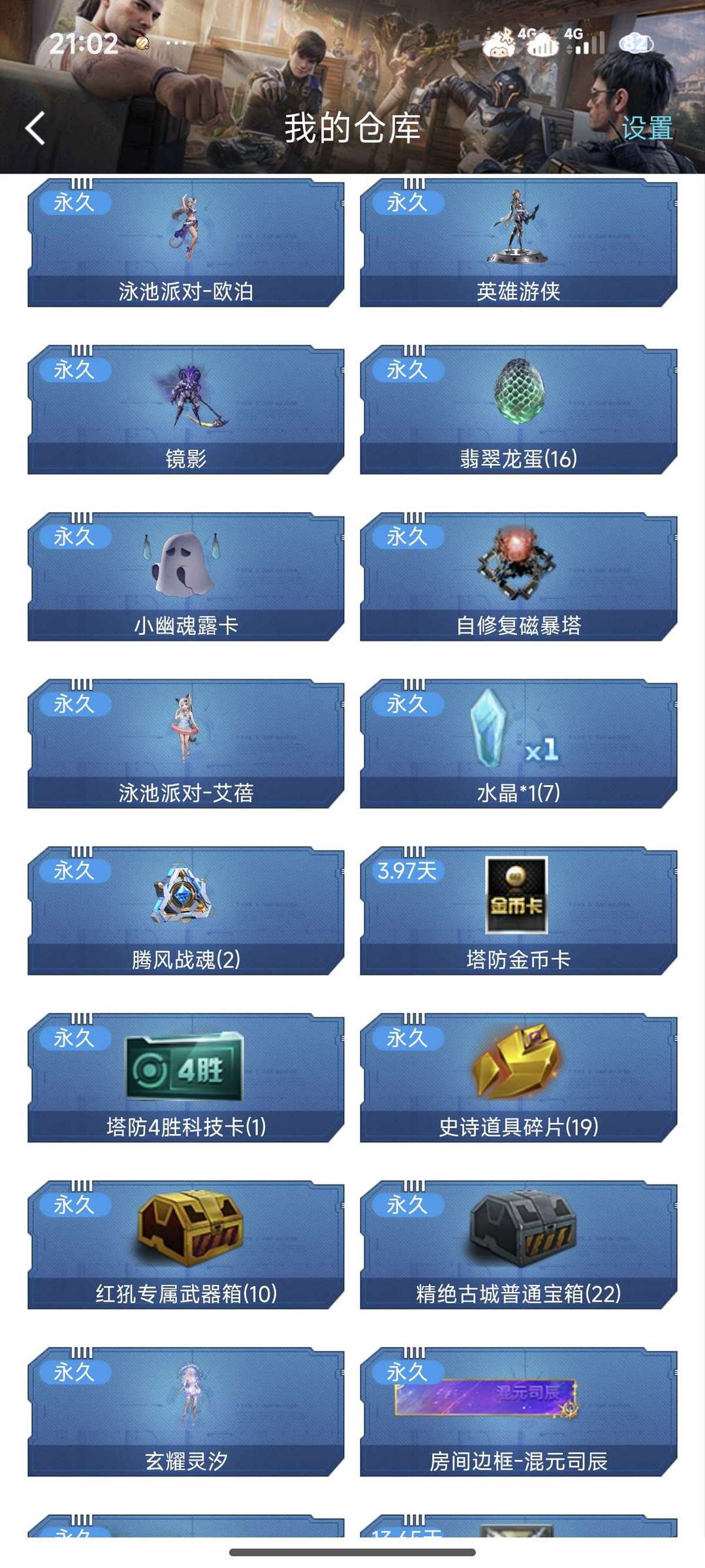Open the 设置 settings page
This screenshot has height=1568, width=705.
pyautogui.click(x=648, y=131)
